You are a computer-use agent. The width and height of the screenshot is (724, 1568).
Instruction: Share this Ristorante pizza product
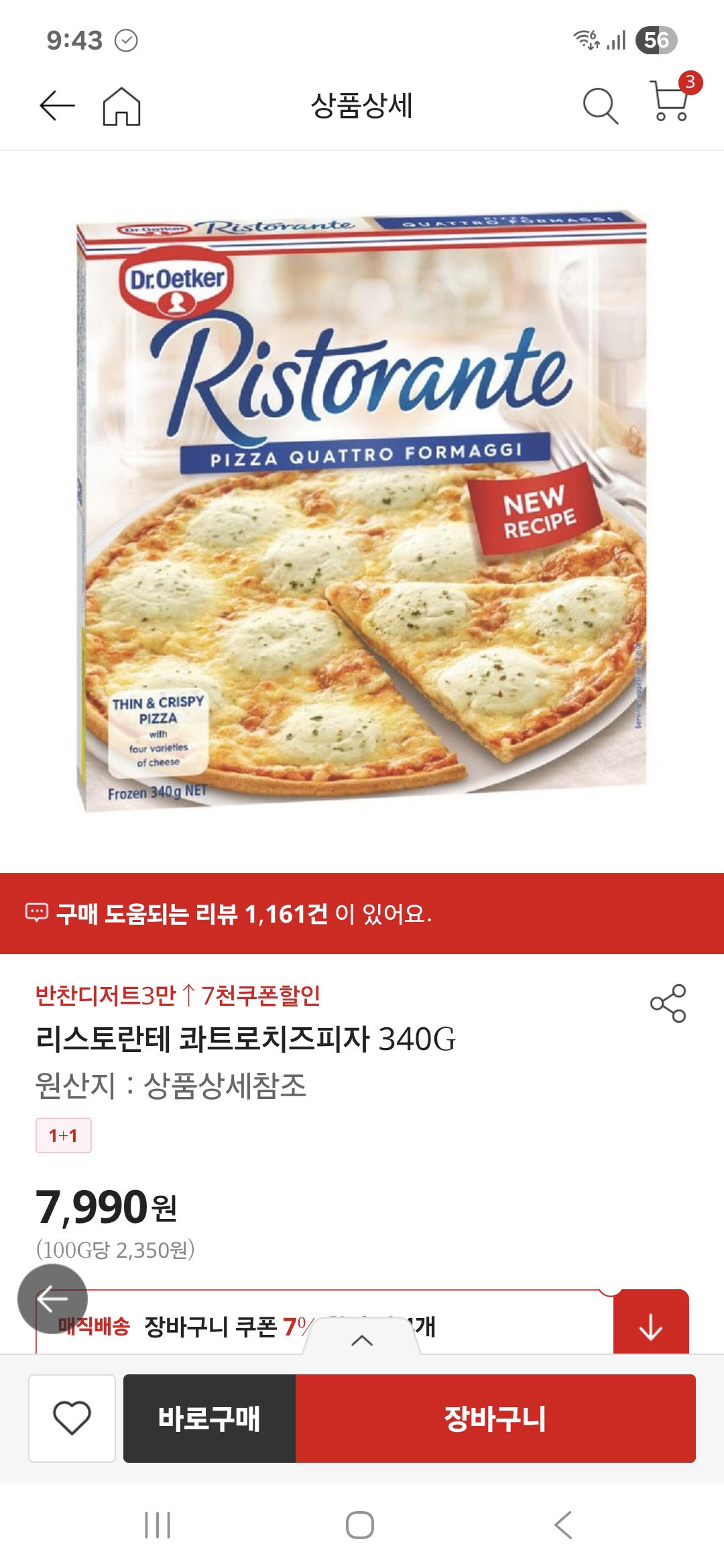[668, 1003]
